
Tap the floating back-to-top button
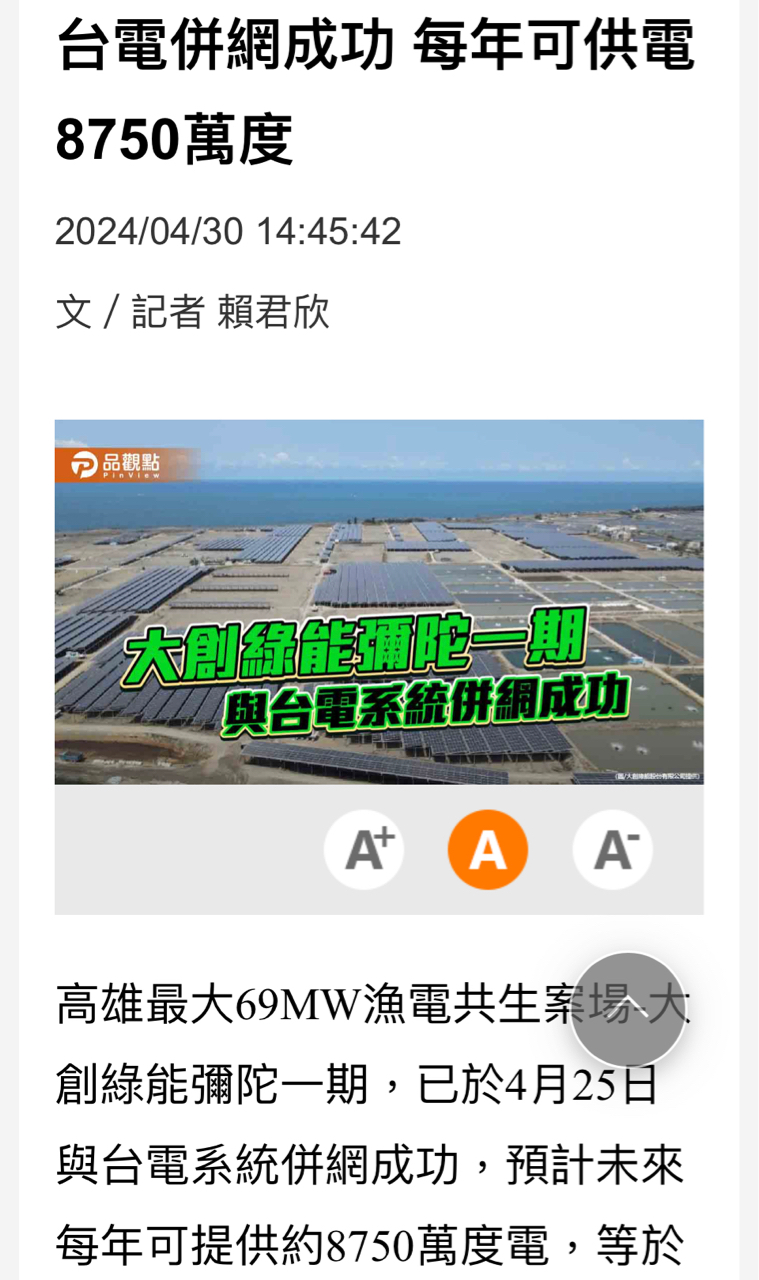628,1009
